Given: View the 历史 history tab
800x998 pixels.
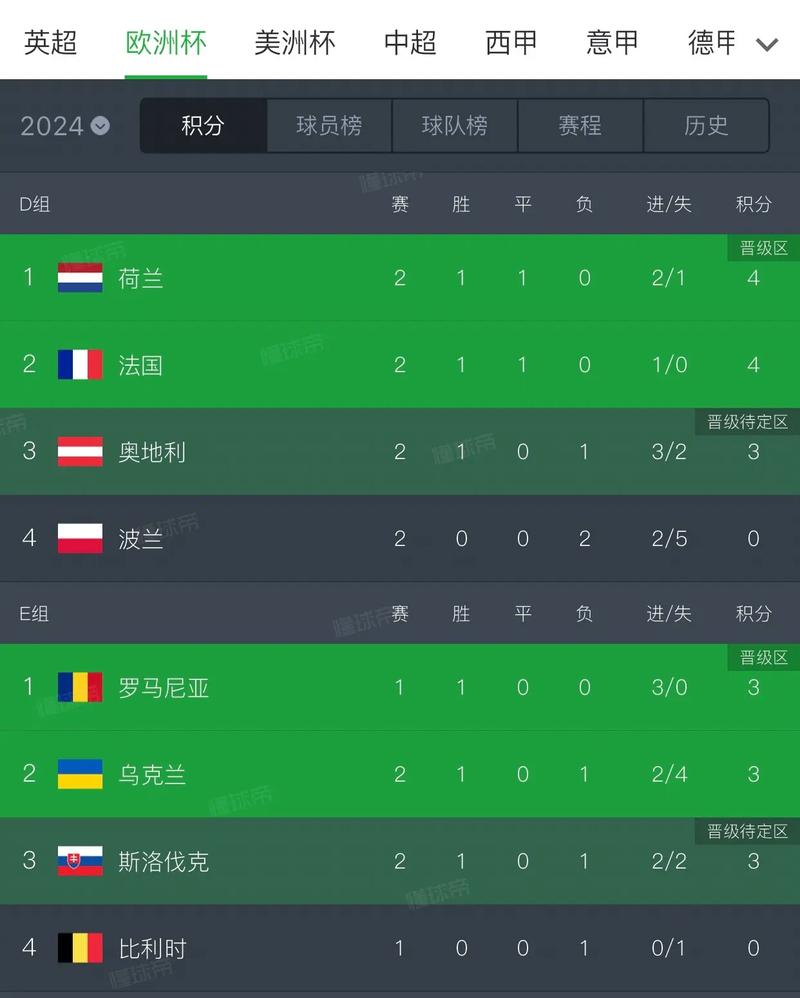Looking at the screenshot, I should 706,126.
